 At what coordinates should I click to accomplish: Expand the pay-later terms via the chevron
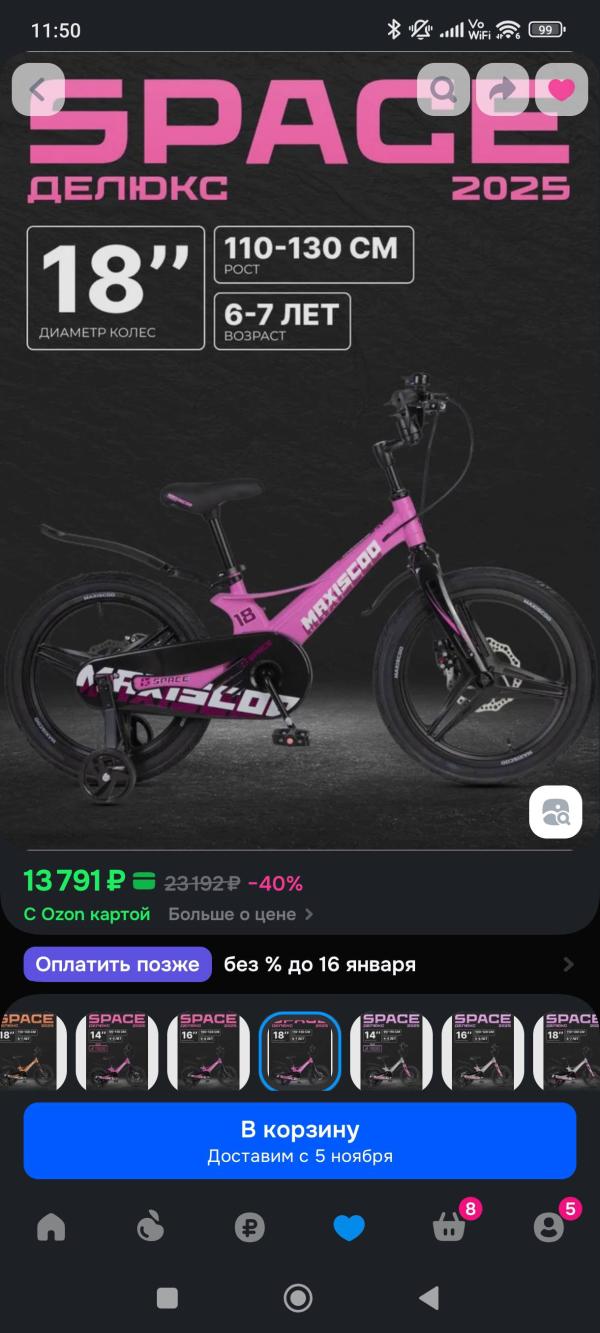pos(569,965)
